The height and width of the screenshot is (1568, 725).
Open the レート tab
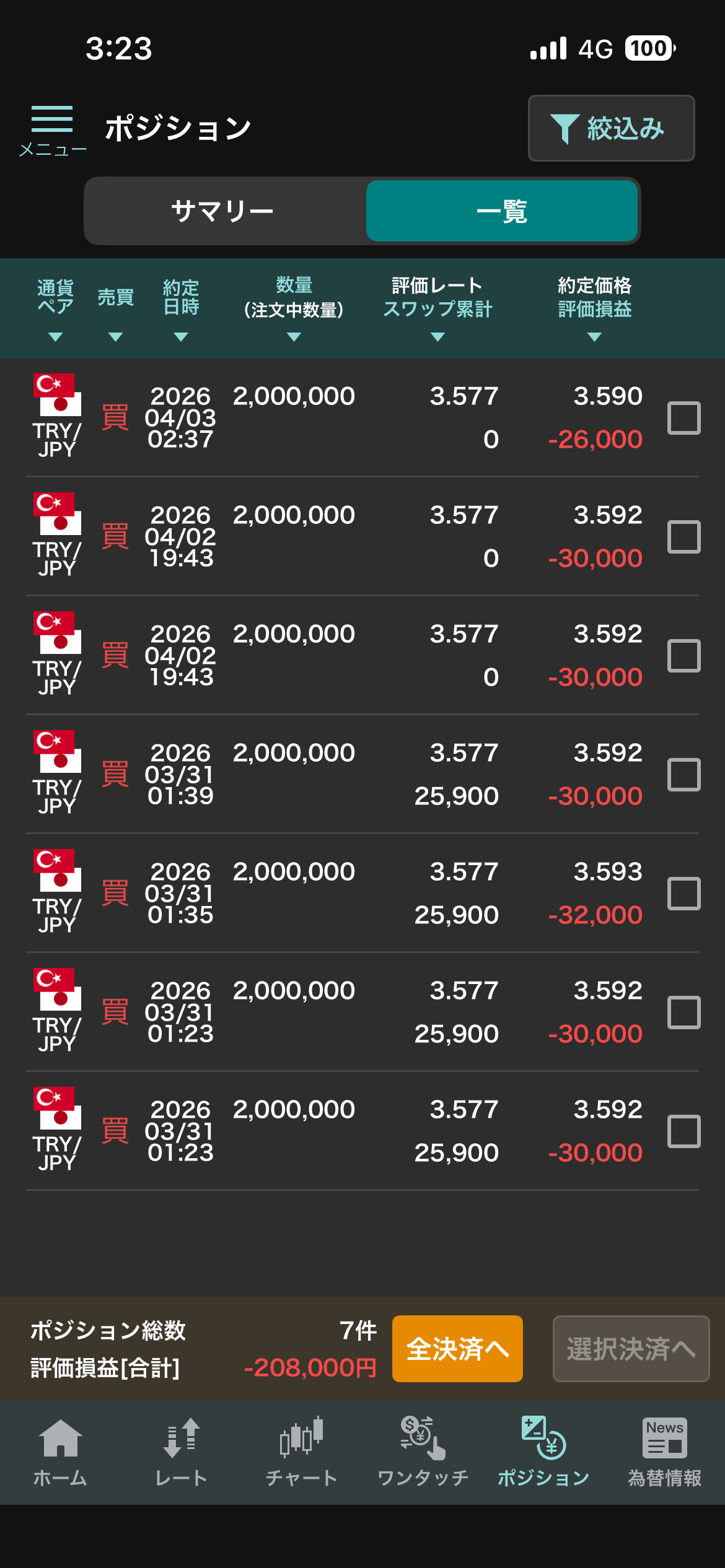(x=181, y=1452)
